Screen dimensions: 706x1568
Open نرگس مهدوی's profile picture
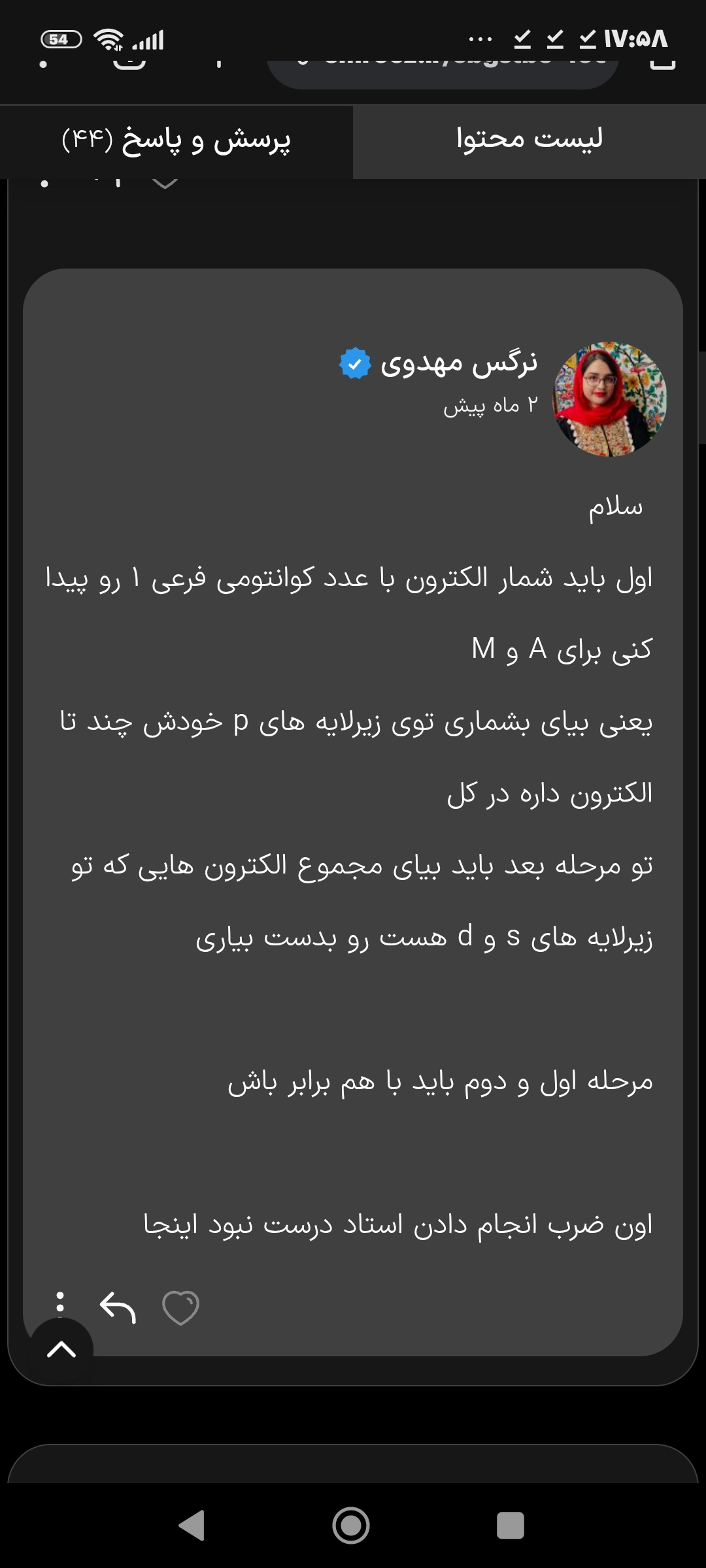pyautogui.click(x=609, y=399)
